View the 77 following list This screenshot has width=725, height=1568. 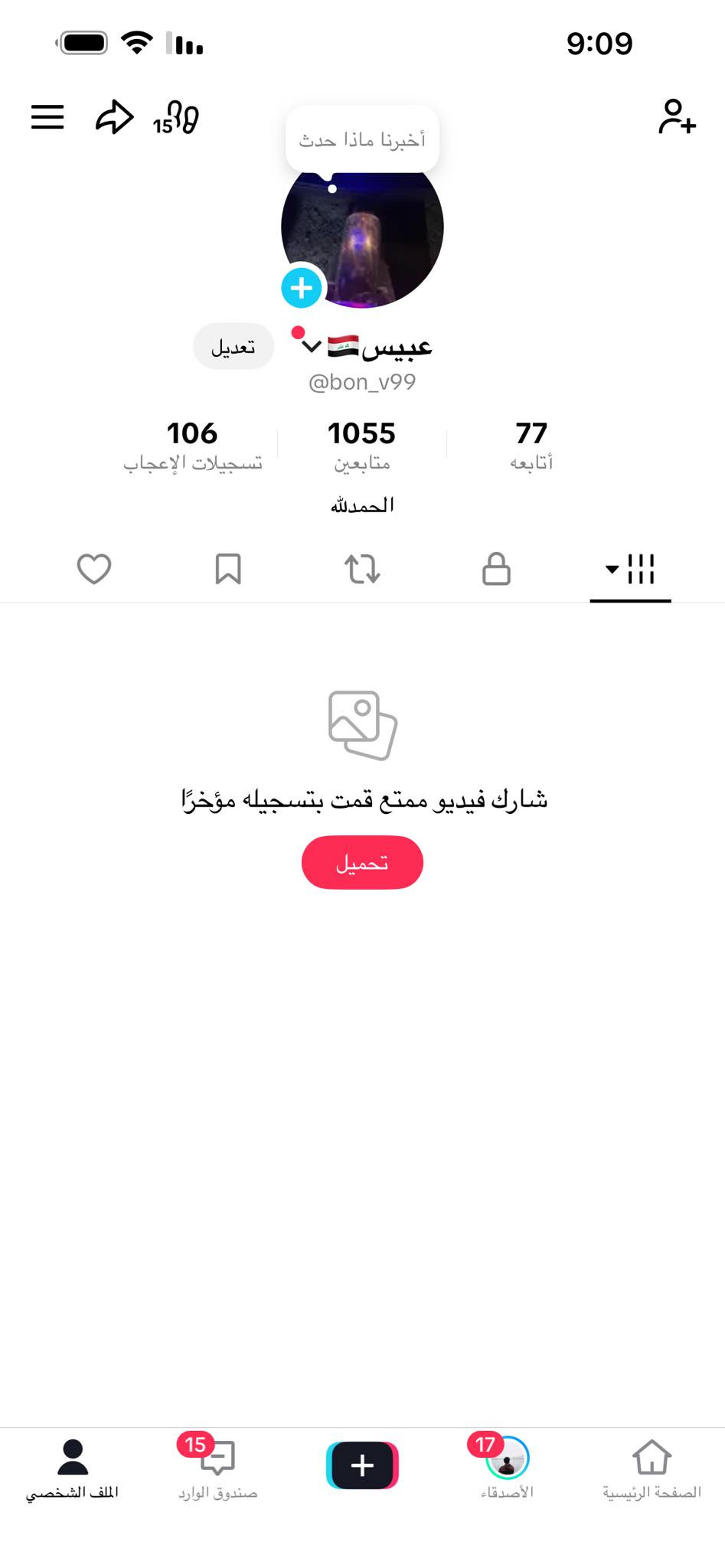coord(531,443)
